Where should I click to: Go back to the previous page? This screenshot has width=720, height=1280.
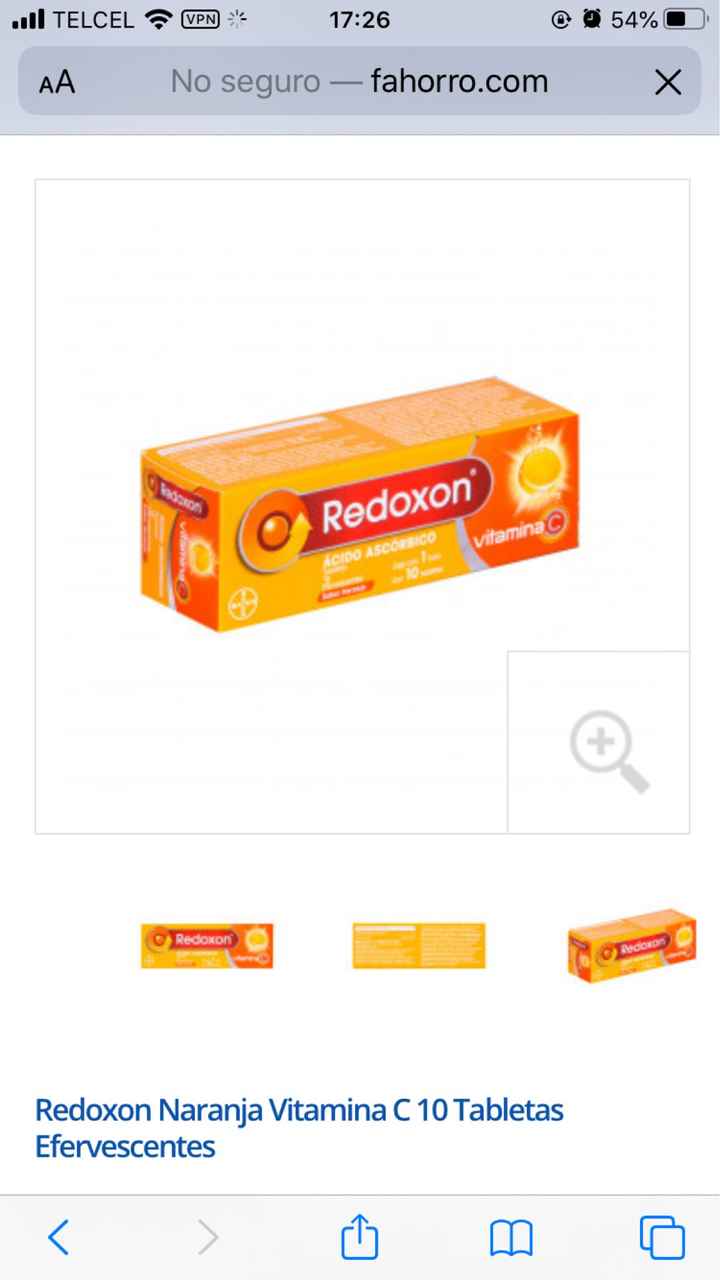[x=59, y=1238]
